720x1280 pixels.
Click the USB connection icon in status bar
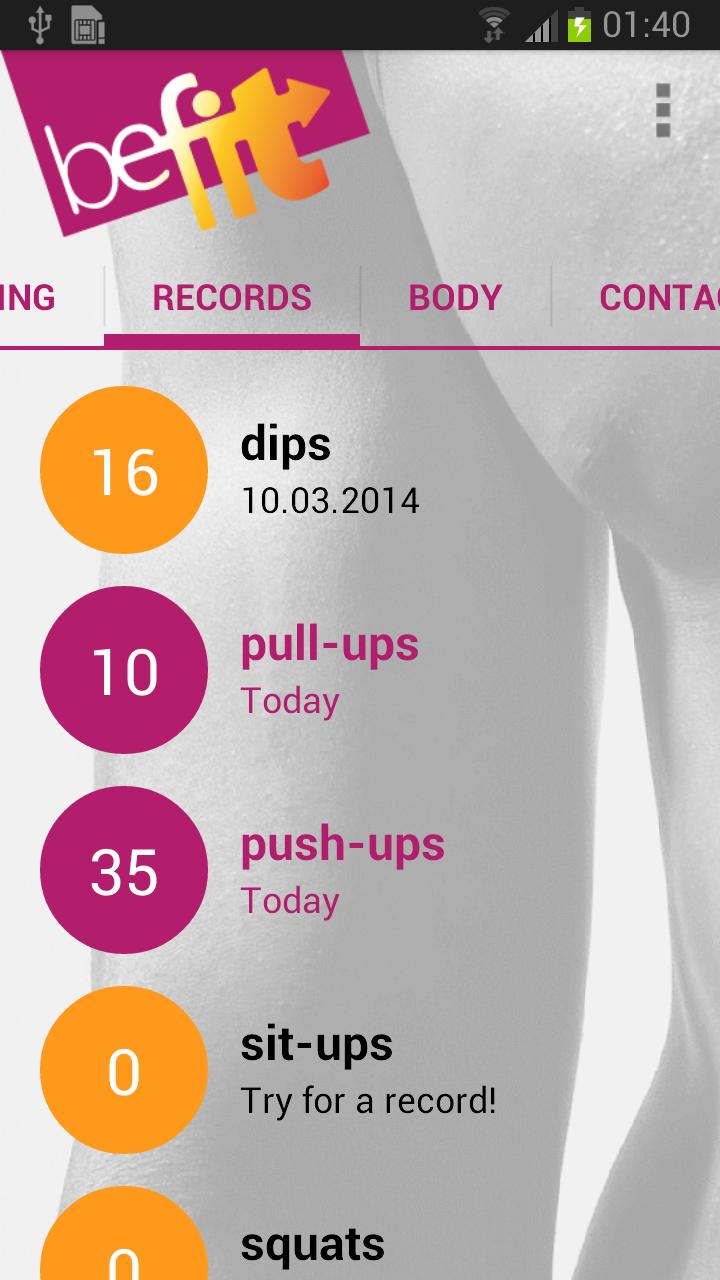[x=40, y=25]
